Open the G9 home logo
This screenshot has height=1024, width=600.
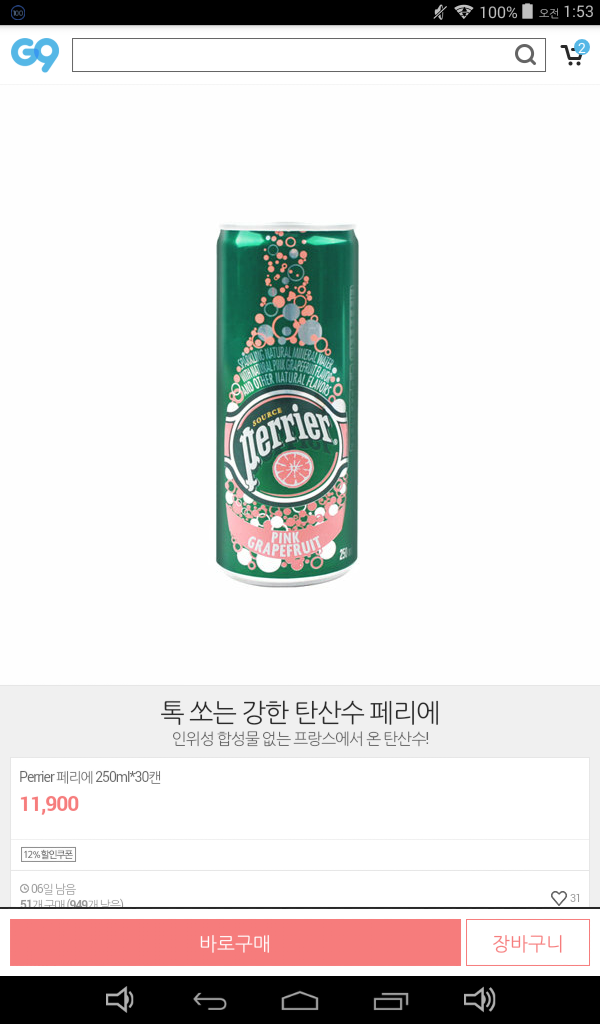(x=35, y=55)
